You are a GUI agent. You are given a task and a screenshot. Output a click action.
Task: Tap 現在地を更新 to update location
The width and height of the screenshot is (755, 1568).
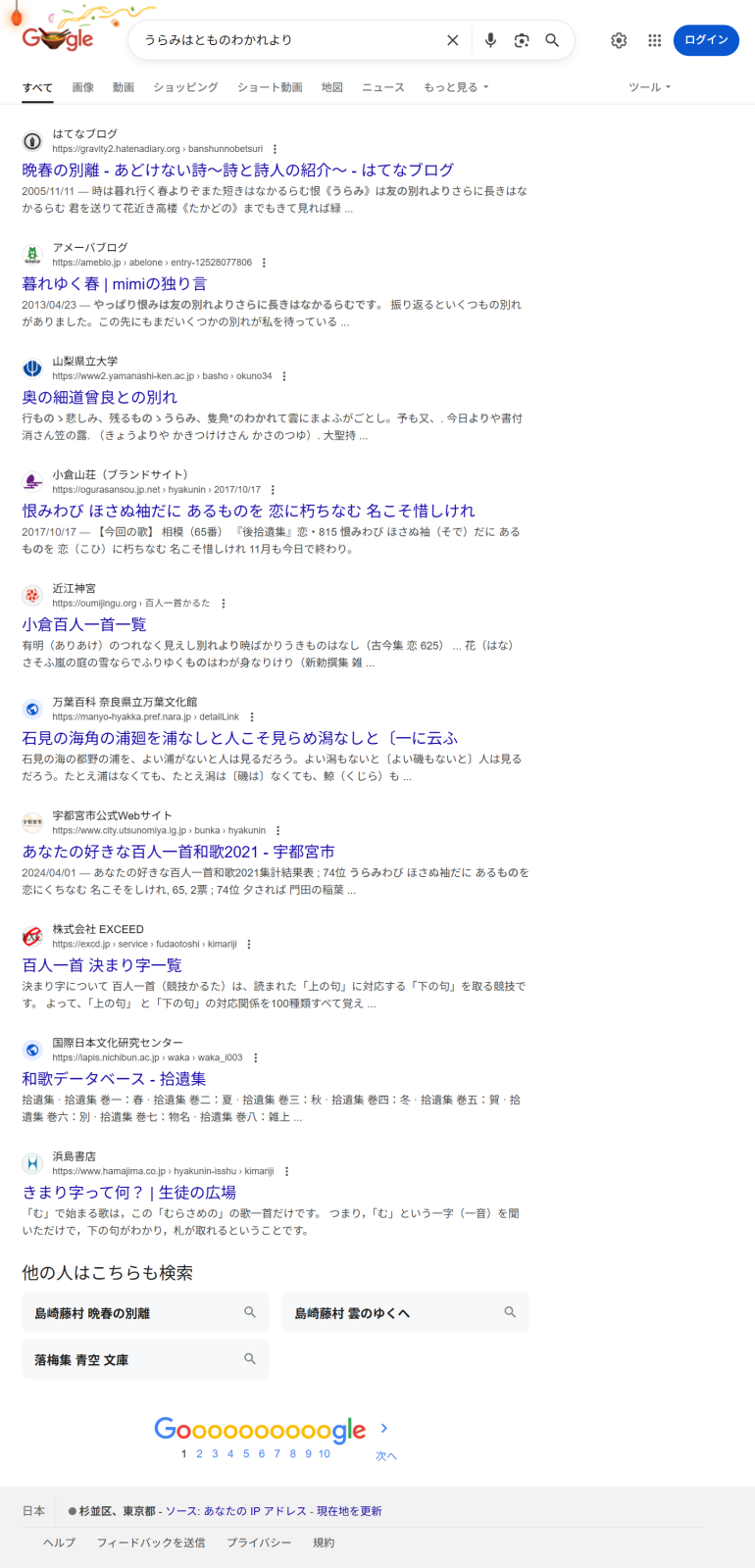click(x=349, y=1511)
